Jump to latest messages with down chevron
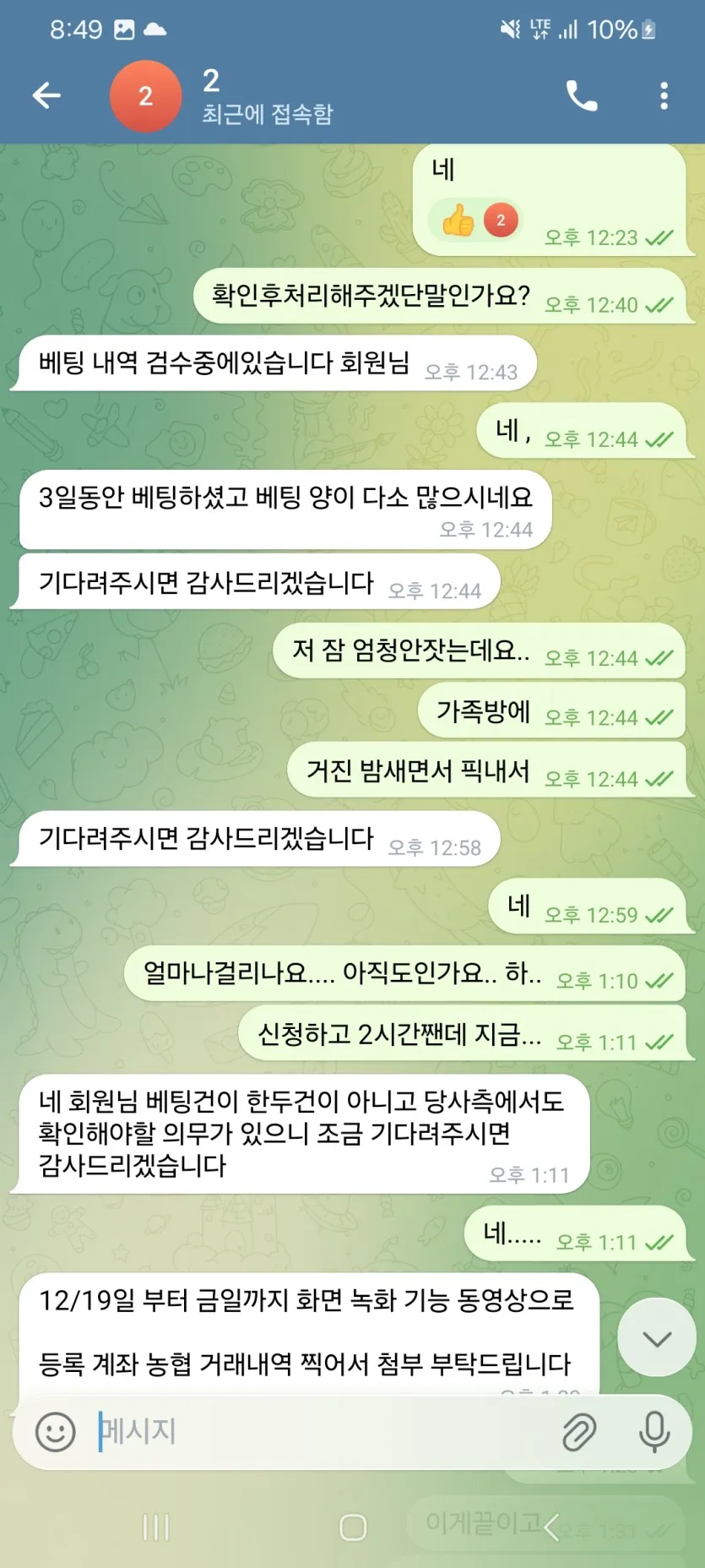Image resolution: width=705 pixels, height=1568 pixels. [x=656, y=1338]
